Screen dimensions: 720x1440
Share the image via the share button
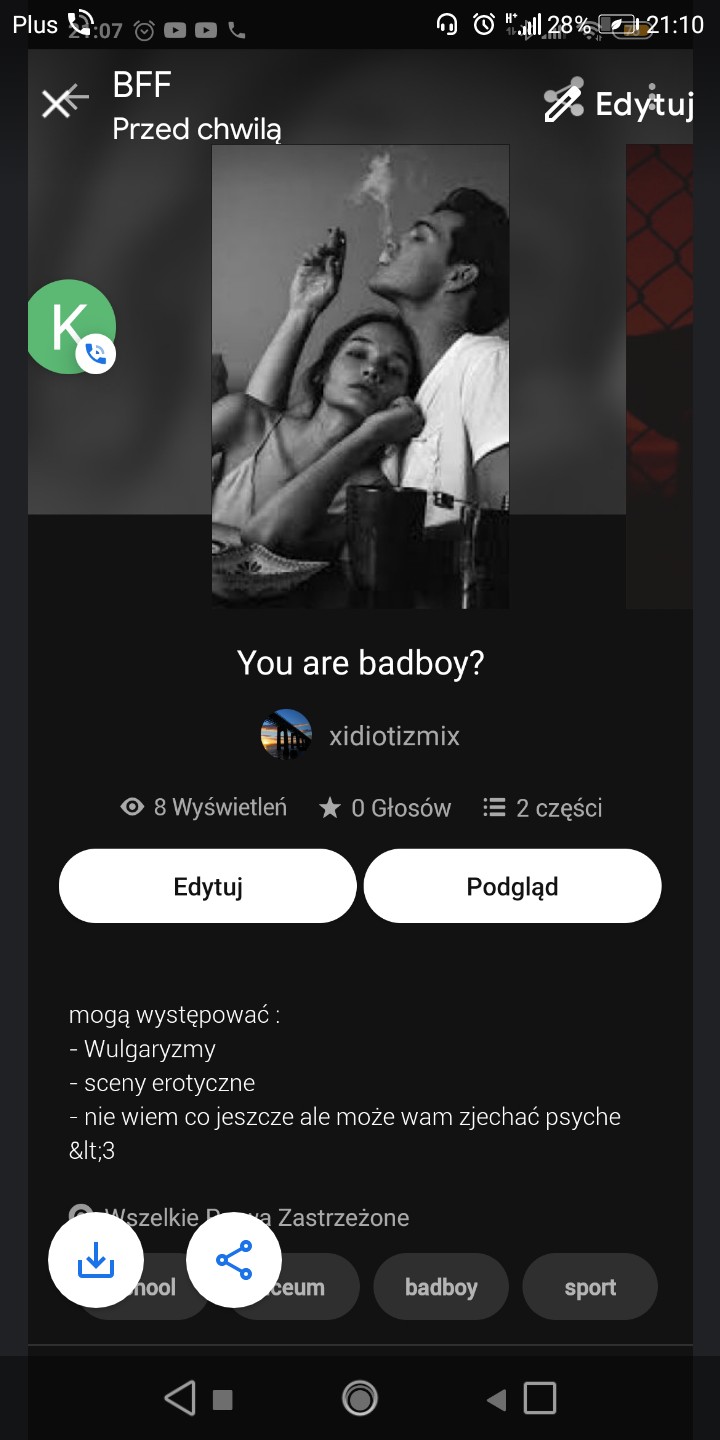click(x=234, y=1260)
